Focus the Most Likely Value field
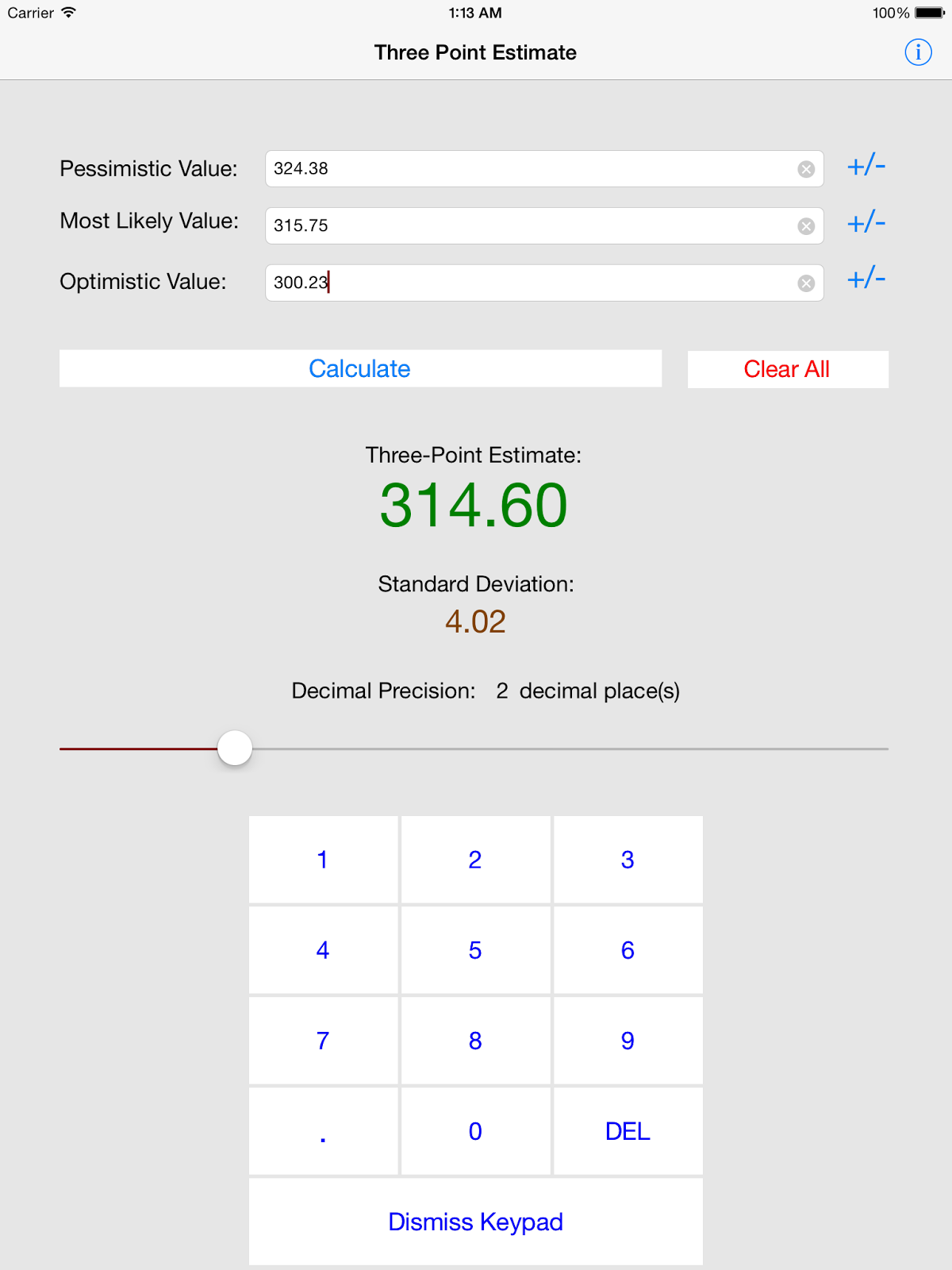952x1270 pixels. tap(524, 225)
